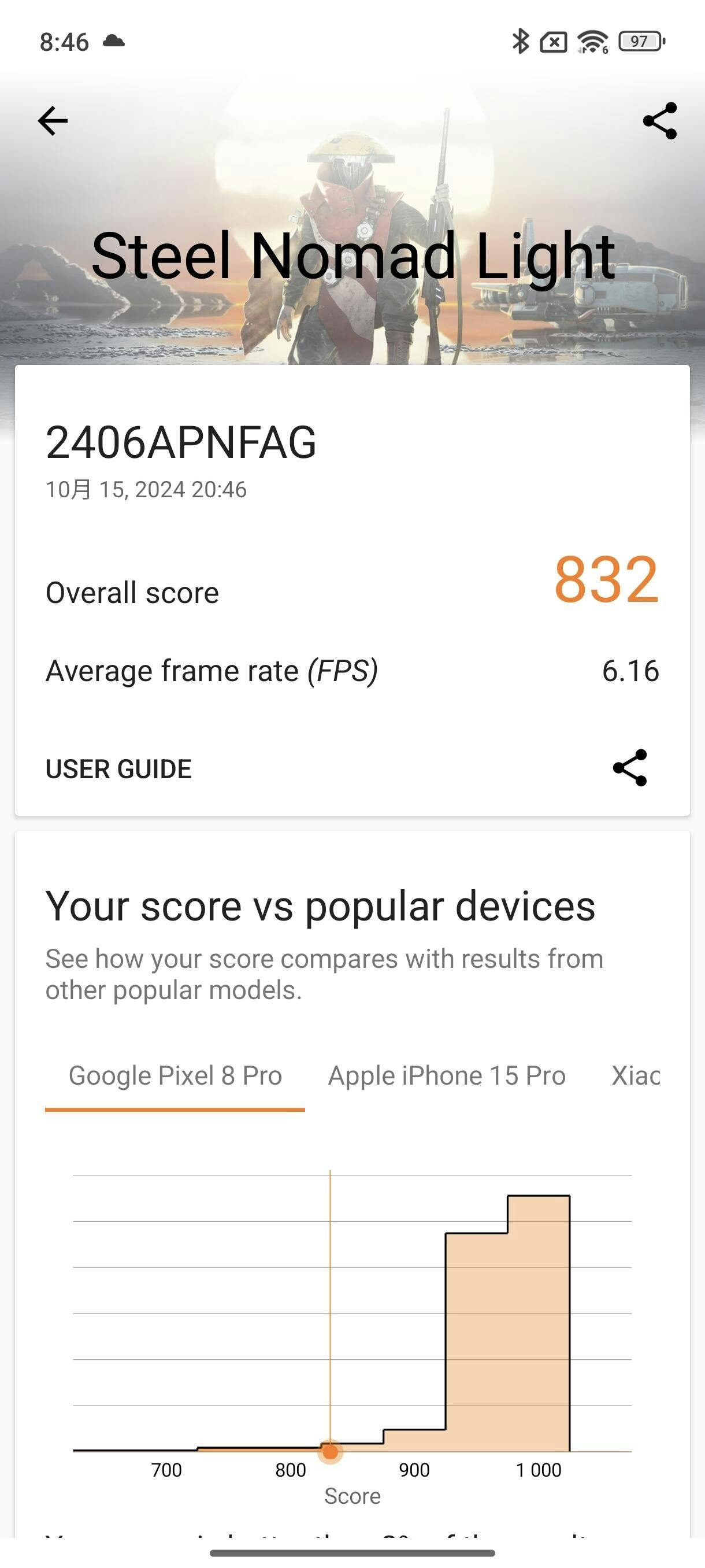Share result via the header share icon

[659, 120]
